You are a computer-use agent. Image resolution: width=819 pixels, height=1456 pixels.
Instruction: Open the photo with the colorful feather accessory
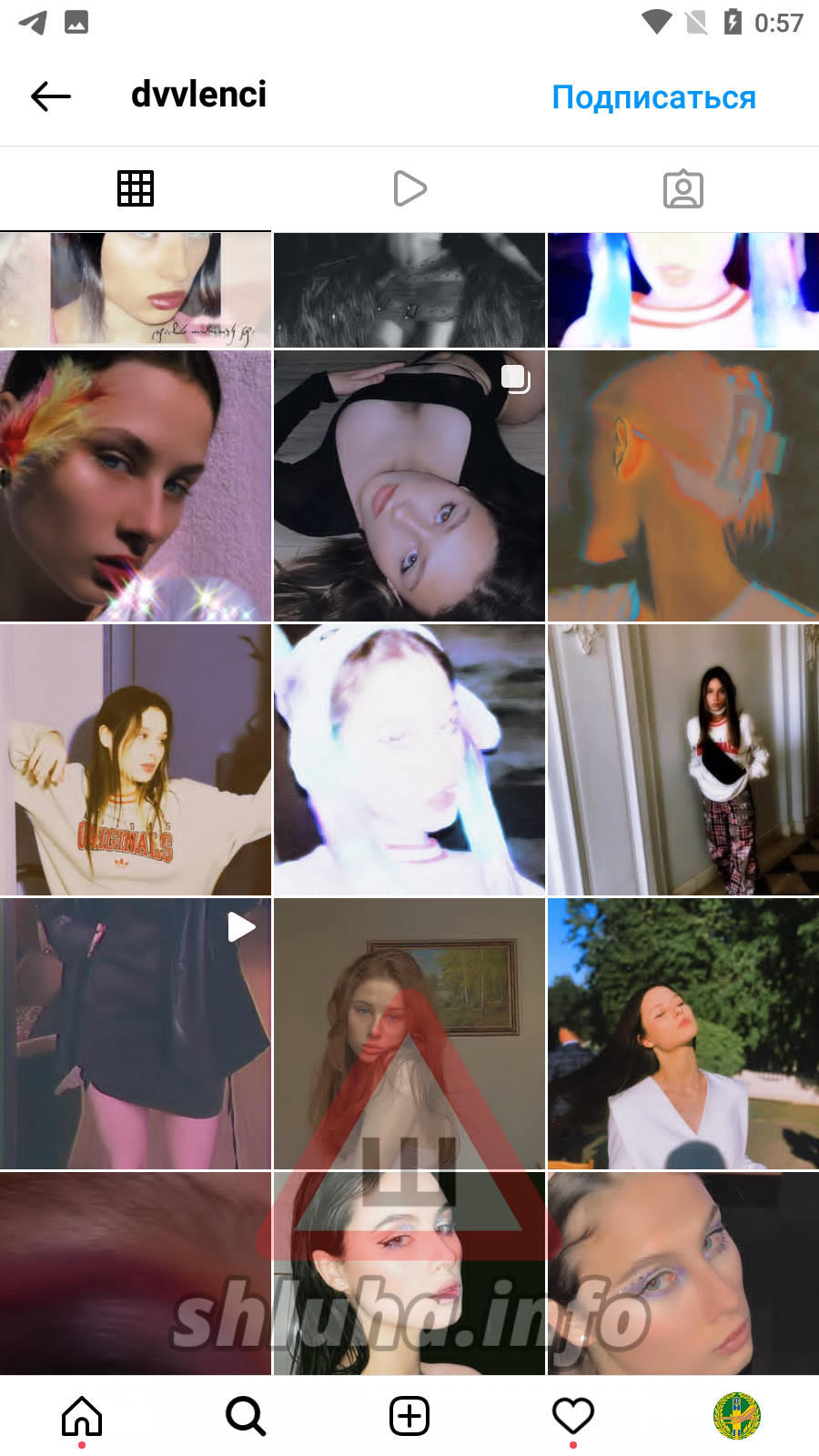[x=136, y=486]
